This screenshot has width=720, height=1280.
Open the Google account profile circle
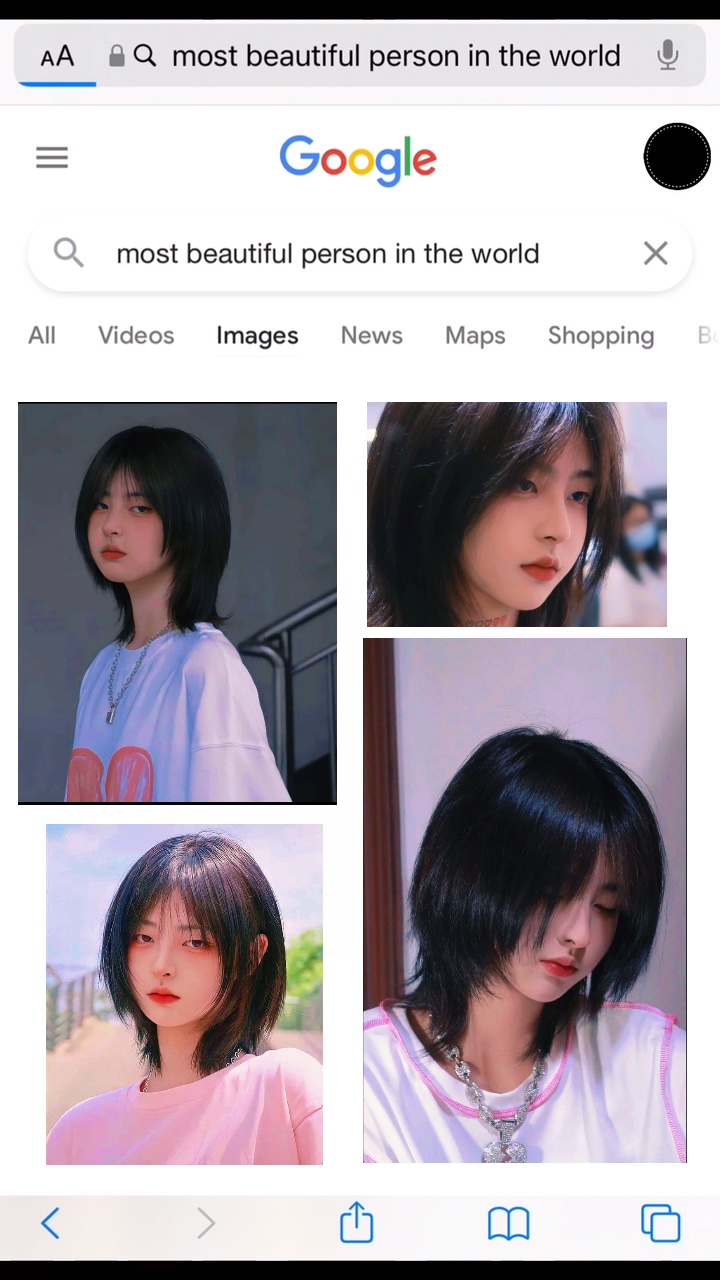click(x=677, y=157)
